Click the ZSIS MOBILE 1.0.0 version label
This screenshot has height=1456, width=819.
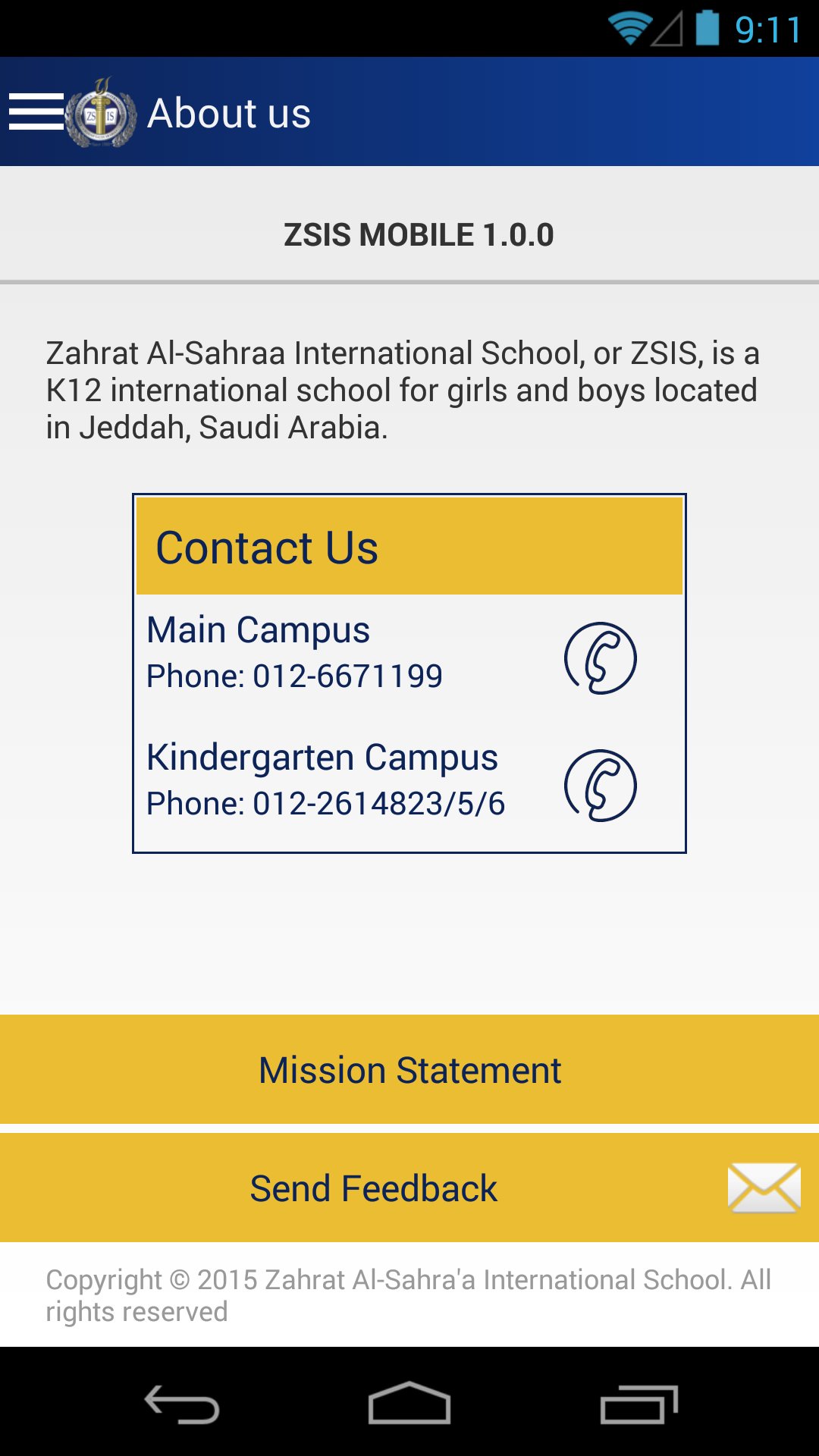pyautogui.click(x=419, y=234)
